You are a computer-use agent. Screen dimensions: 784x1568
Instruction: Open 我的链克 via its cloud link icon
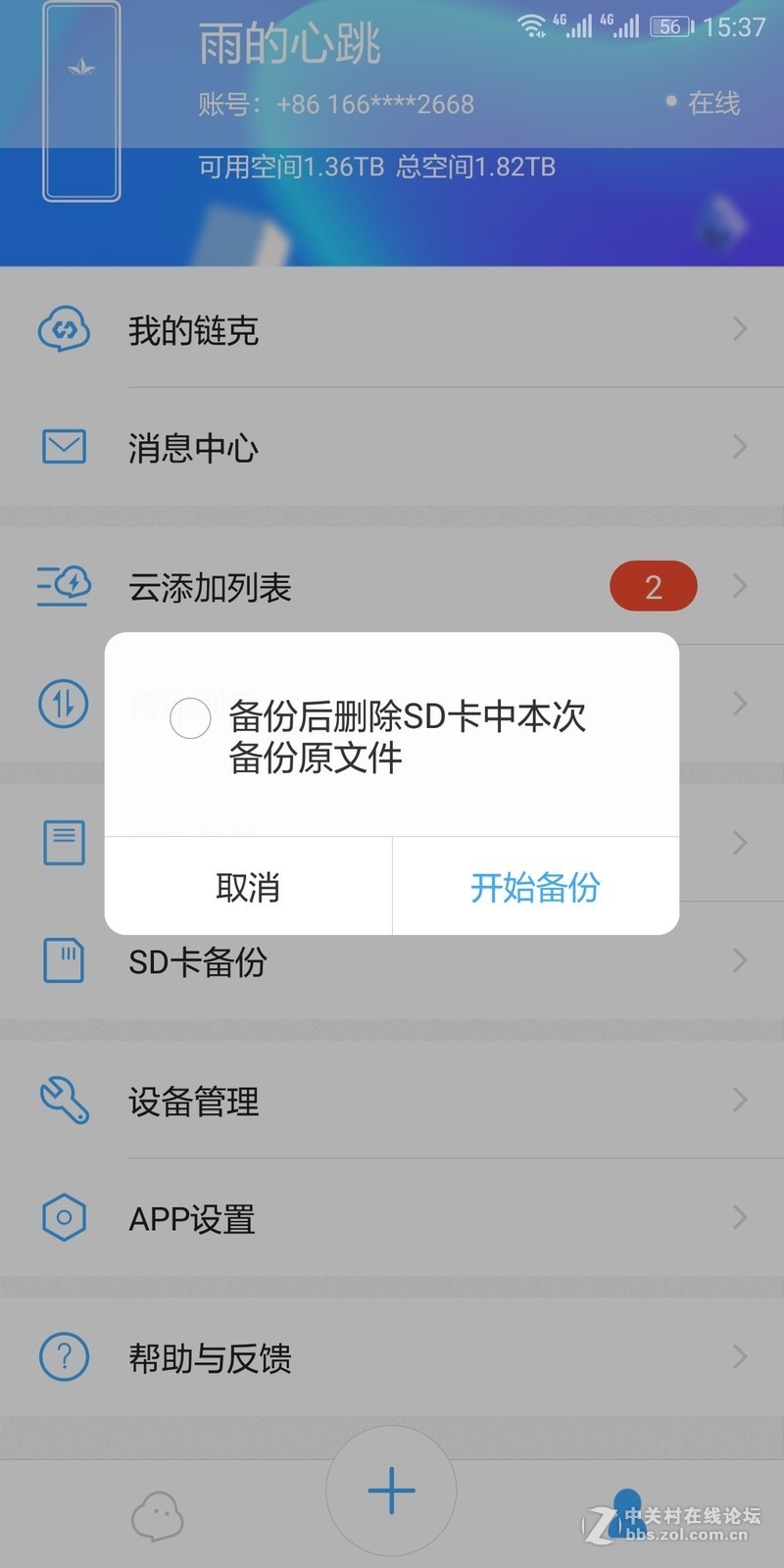[63, 330]
